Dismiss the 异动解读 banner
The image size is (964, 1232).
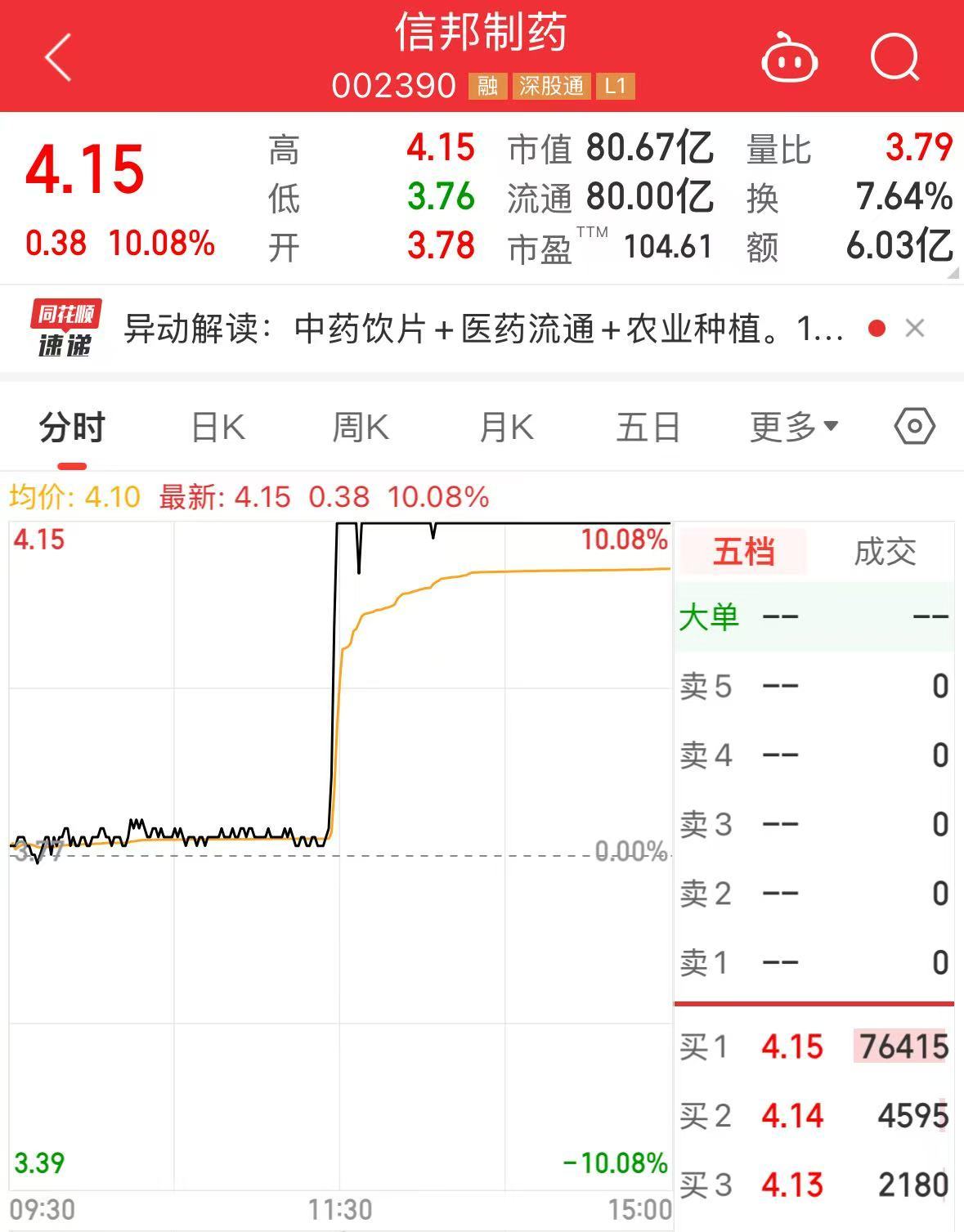(915, 329)
